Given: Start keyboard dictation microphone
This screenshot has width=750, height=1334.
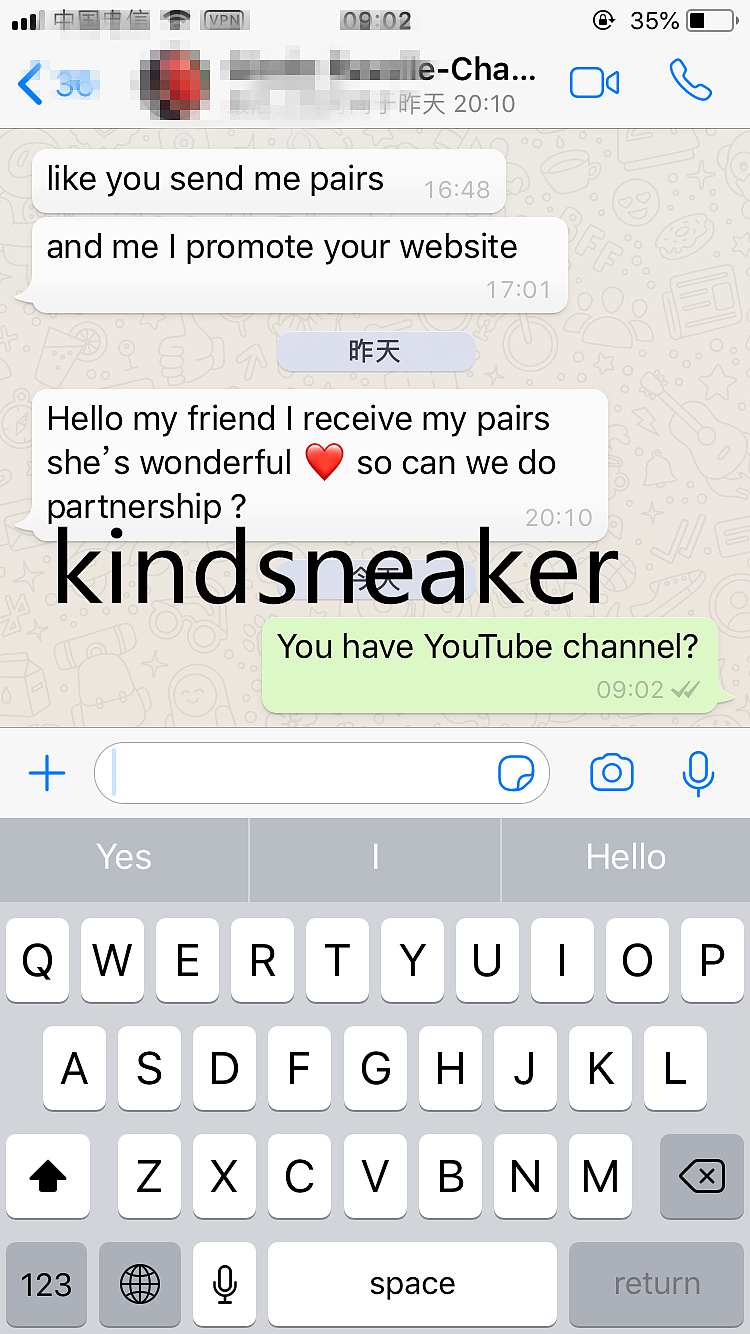Looking at the screenshot, I should 226,1284.
